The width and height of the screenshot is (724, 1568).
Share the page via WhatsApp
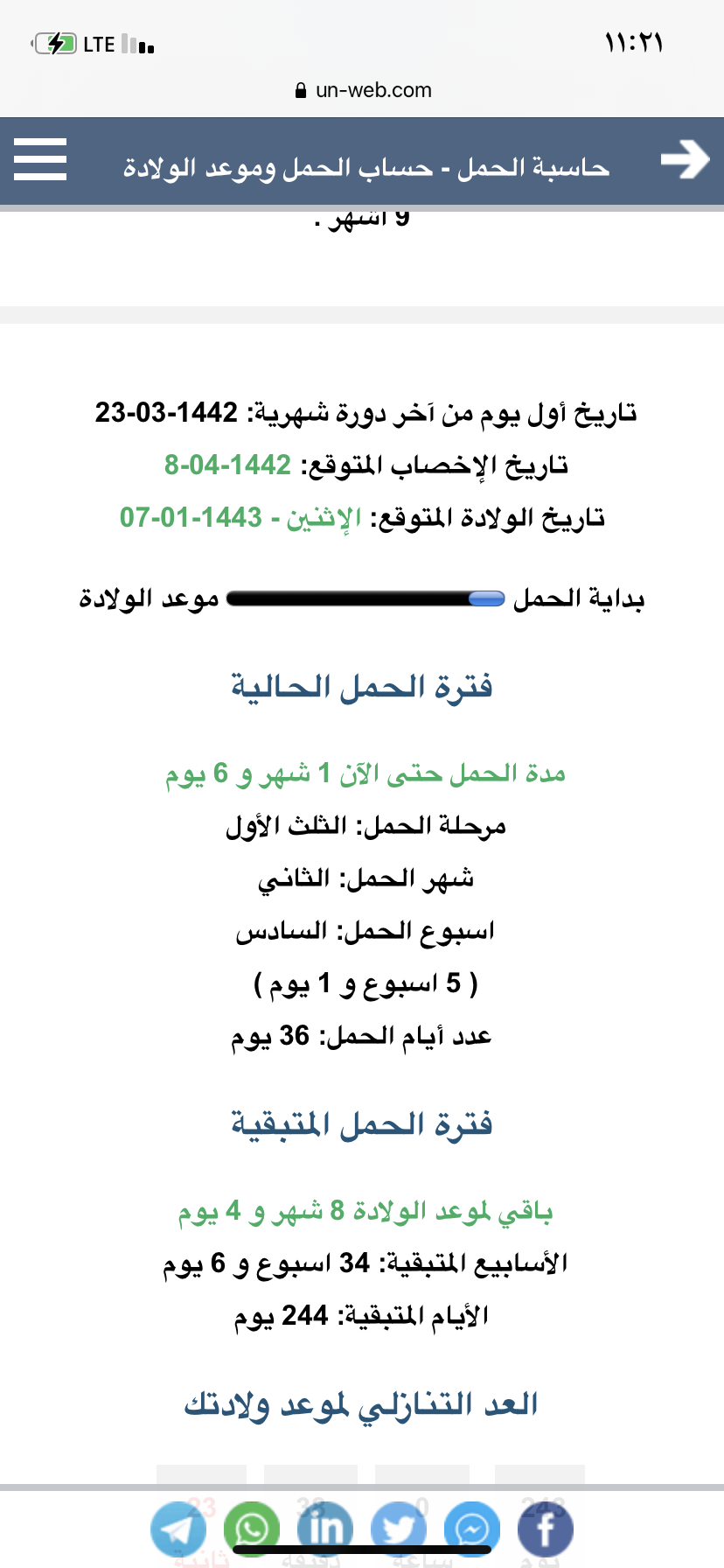[x=252, y=1529]
